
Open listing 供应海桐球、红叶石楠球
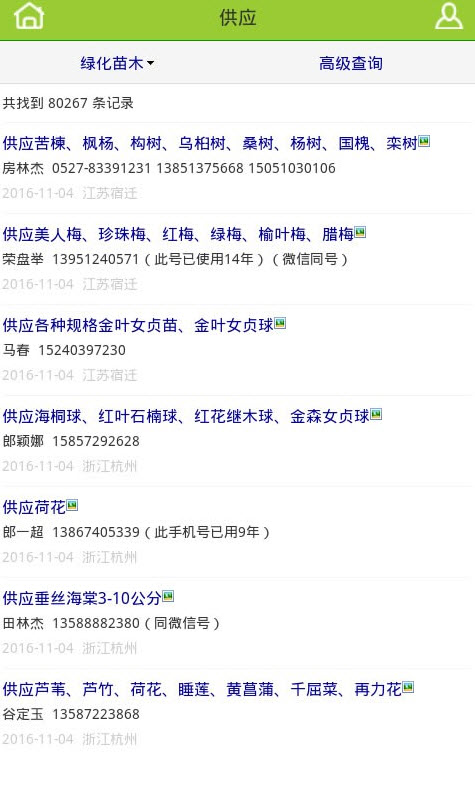click(x=192, y=416)
